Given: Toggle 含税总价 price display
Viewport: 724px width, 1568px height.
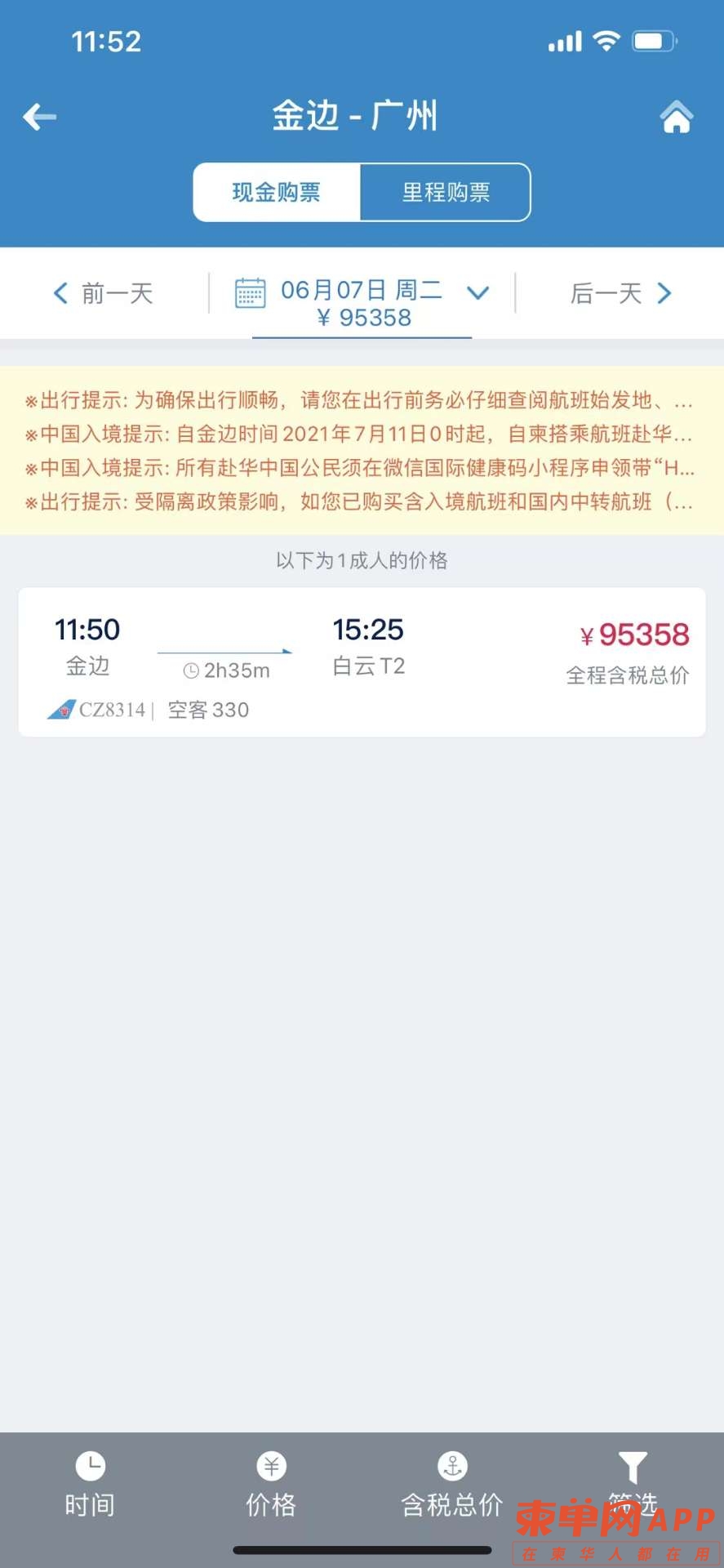Looking at the screenshot, I should 452,1484.
